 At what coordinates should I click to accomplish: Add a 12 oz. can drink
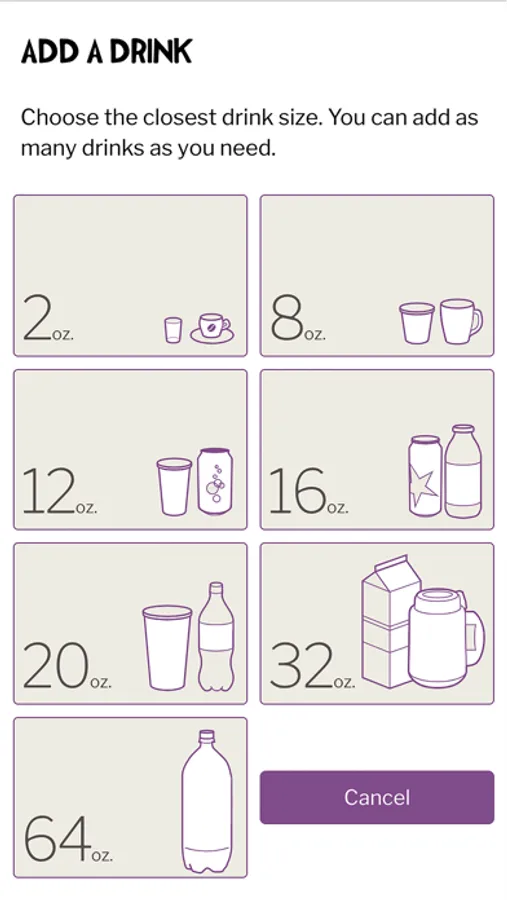tap(130, 449)
